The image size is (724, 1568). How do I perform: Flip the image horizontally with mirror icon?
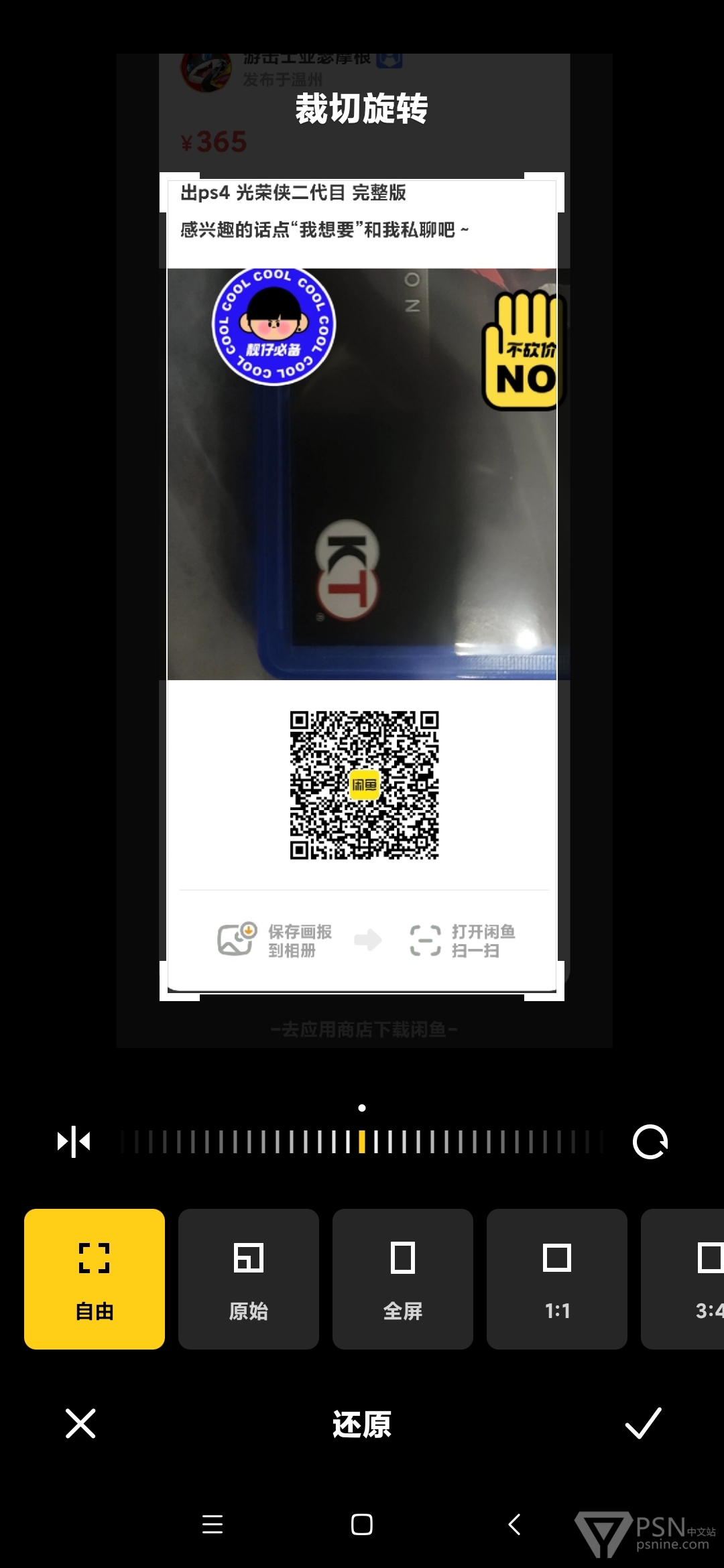74,1142
